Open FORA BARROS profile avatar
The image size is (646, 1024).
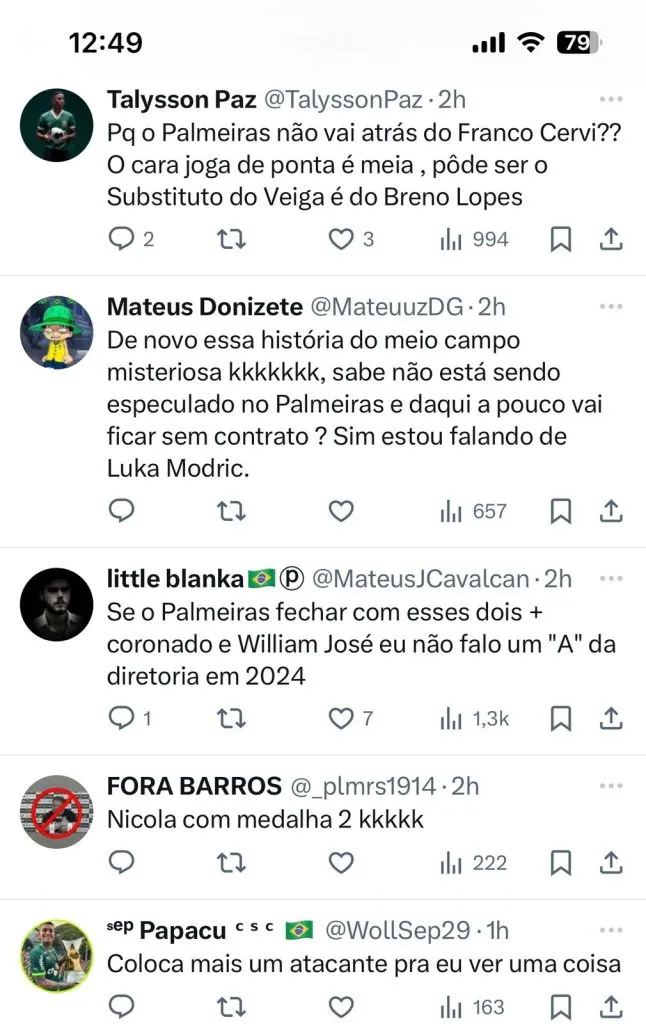pos(57,812)
